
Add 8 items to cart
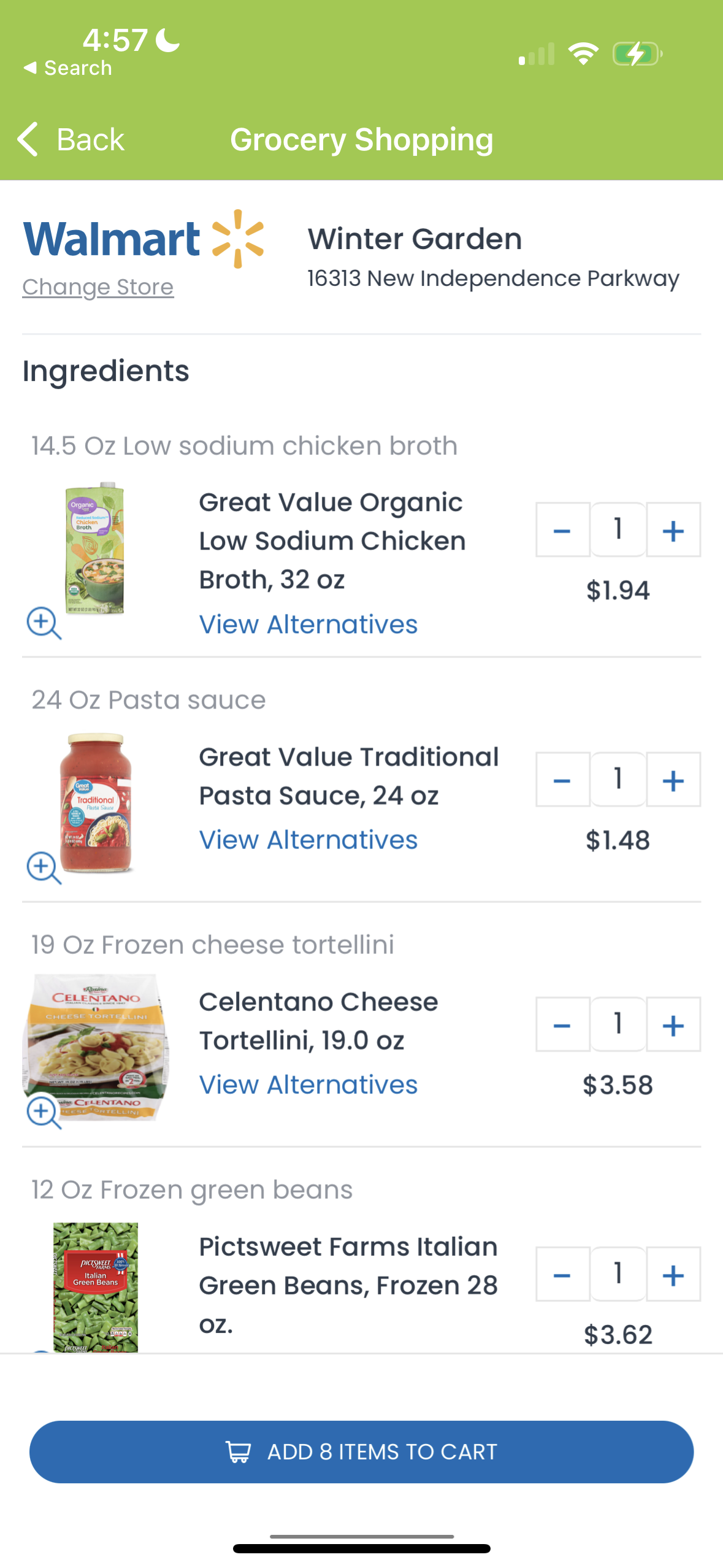[361, 1451]
